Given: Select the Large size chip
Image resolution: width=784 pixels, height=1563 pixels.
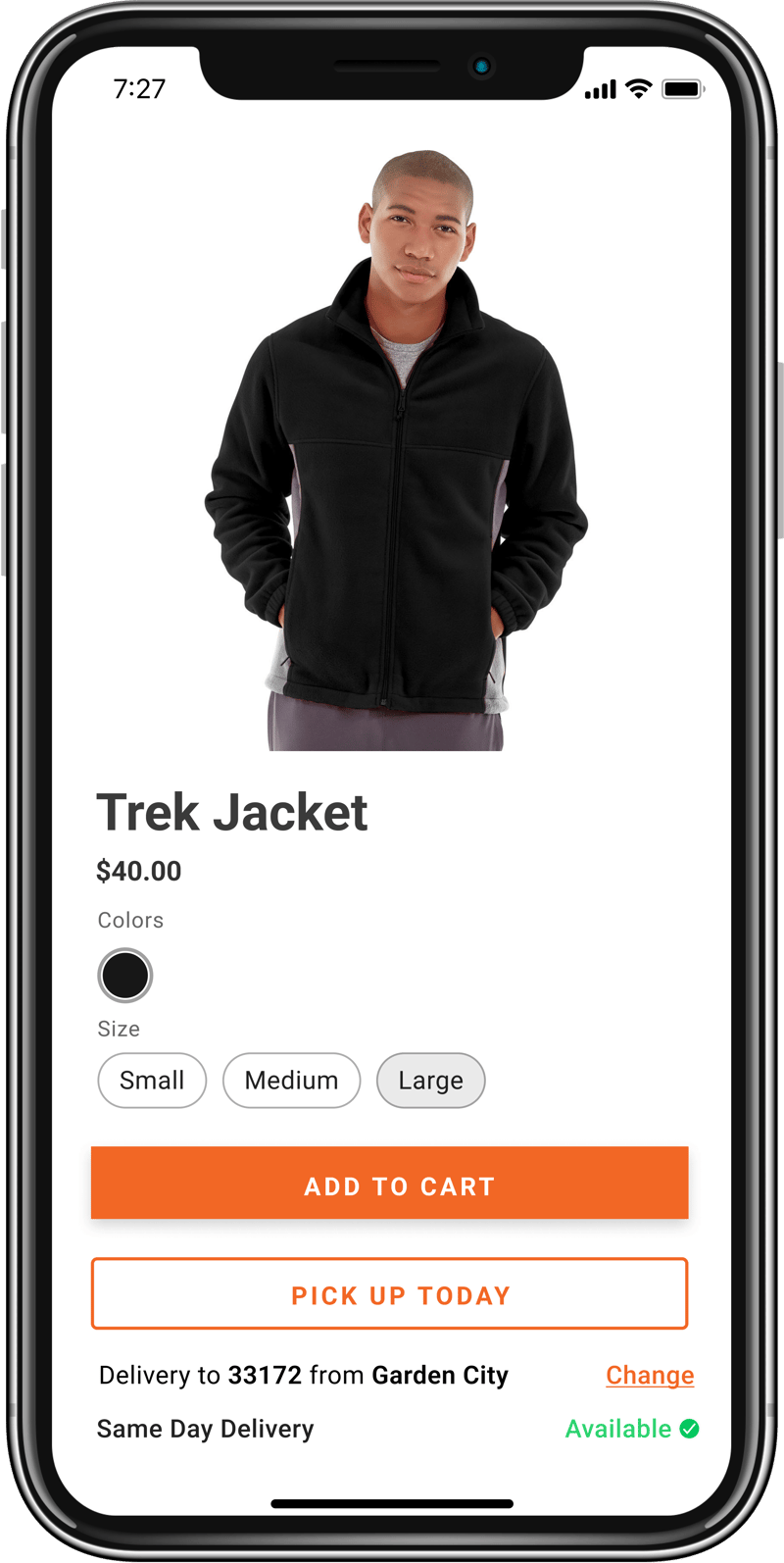Looking at the screenshot, I should [x=430, y=1081].
